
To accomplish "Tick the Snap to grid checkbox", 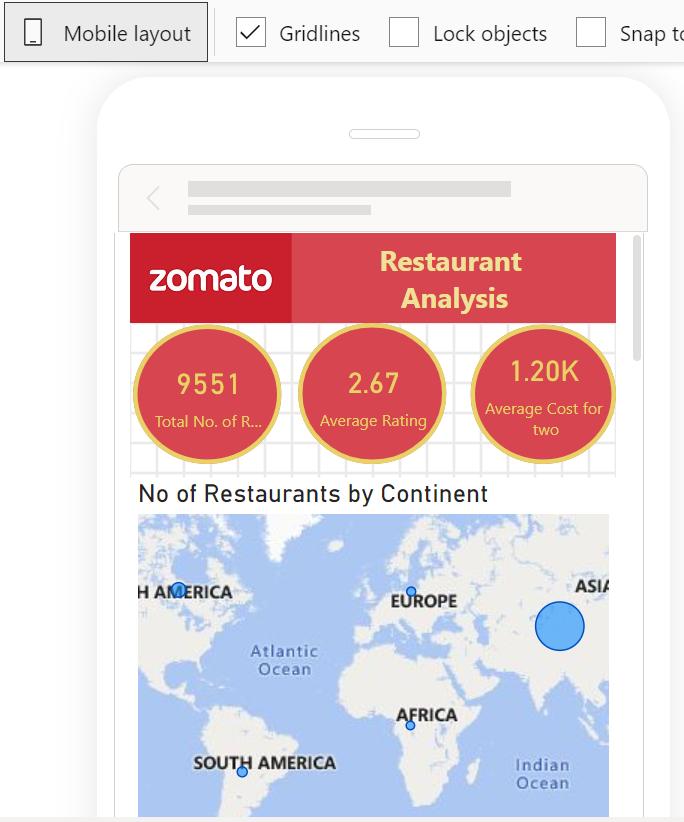I will 591,33.
